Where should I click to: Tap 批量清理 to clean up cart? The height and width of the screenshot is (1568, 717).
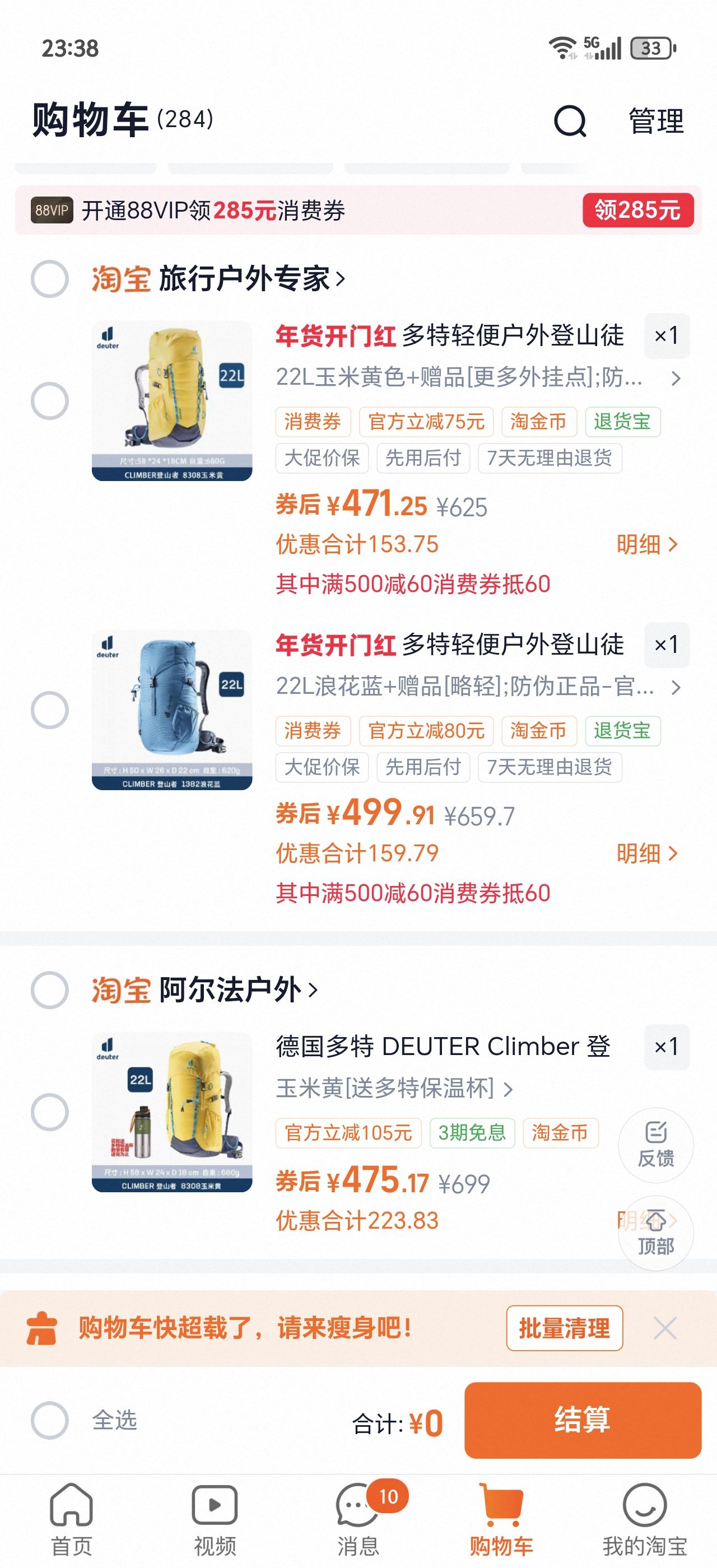[564, 1328]
